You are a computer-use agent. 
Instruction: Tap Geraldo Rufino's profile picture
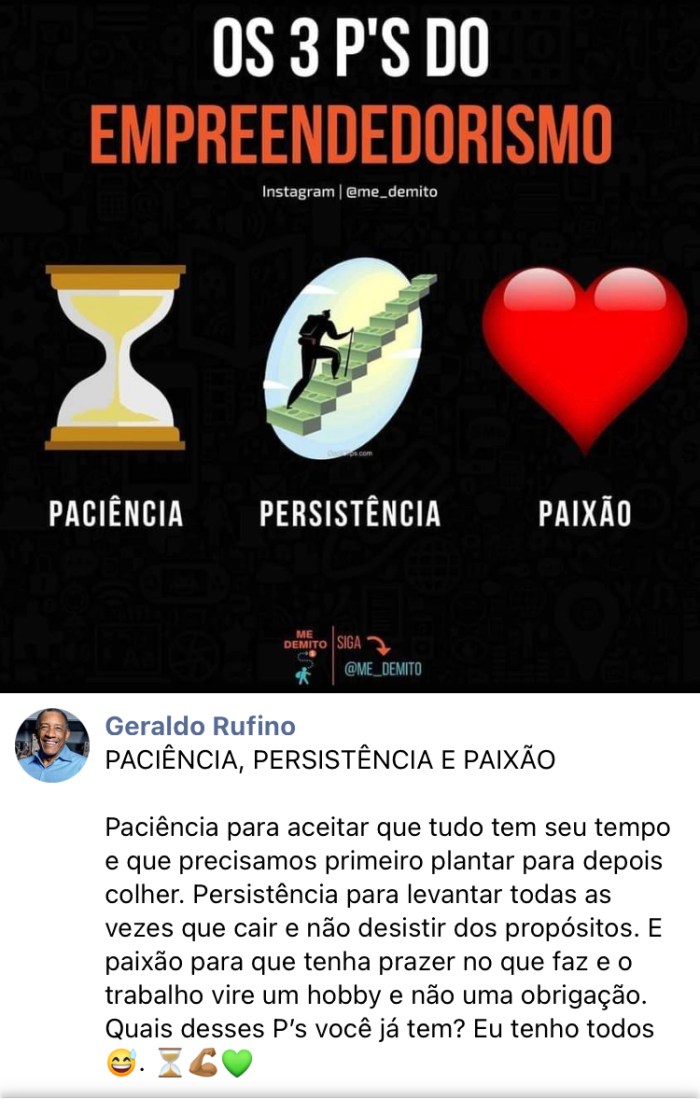52,745
